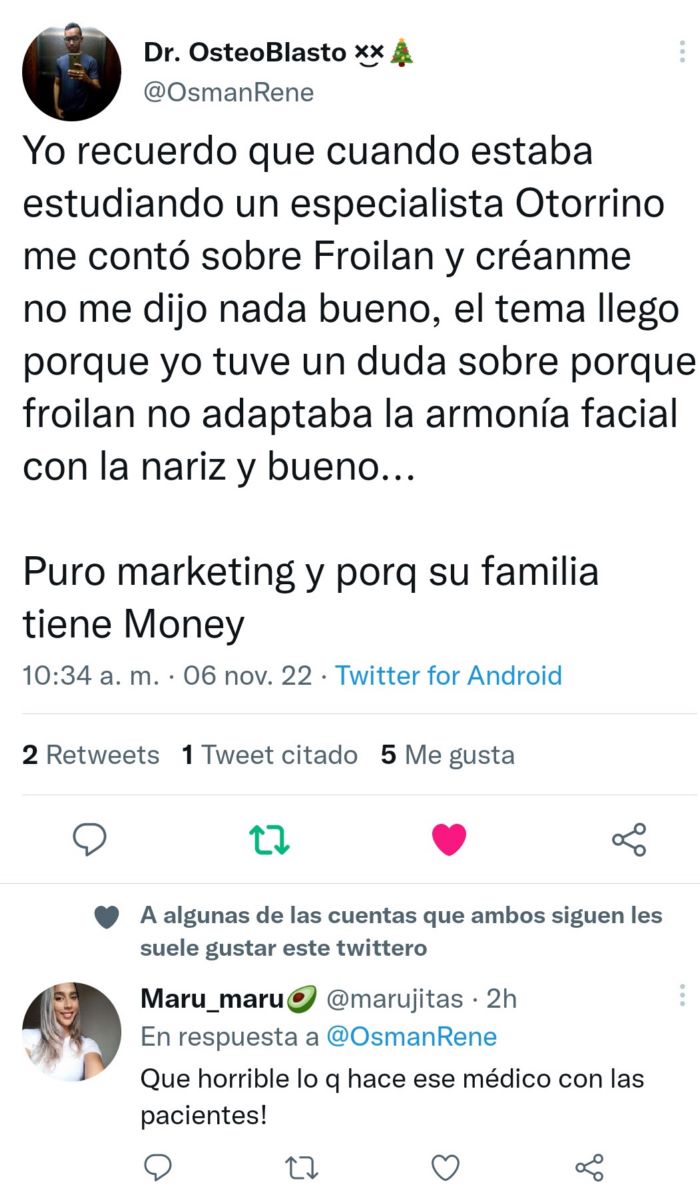The height and width of the screenshot is (1203, 700).
Task: Open Dr. OsteoBlasto's profile picture
Action: coord(71,72)
